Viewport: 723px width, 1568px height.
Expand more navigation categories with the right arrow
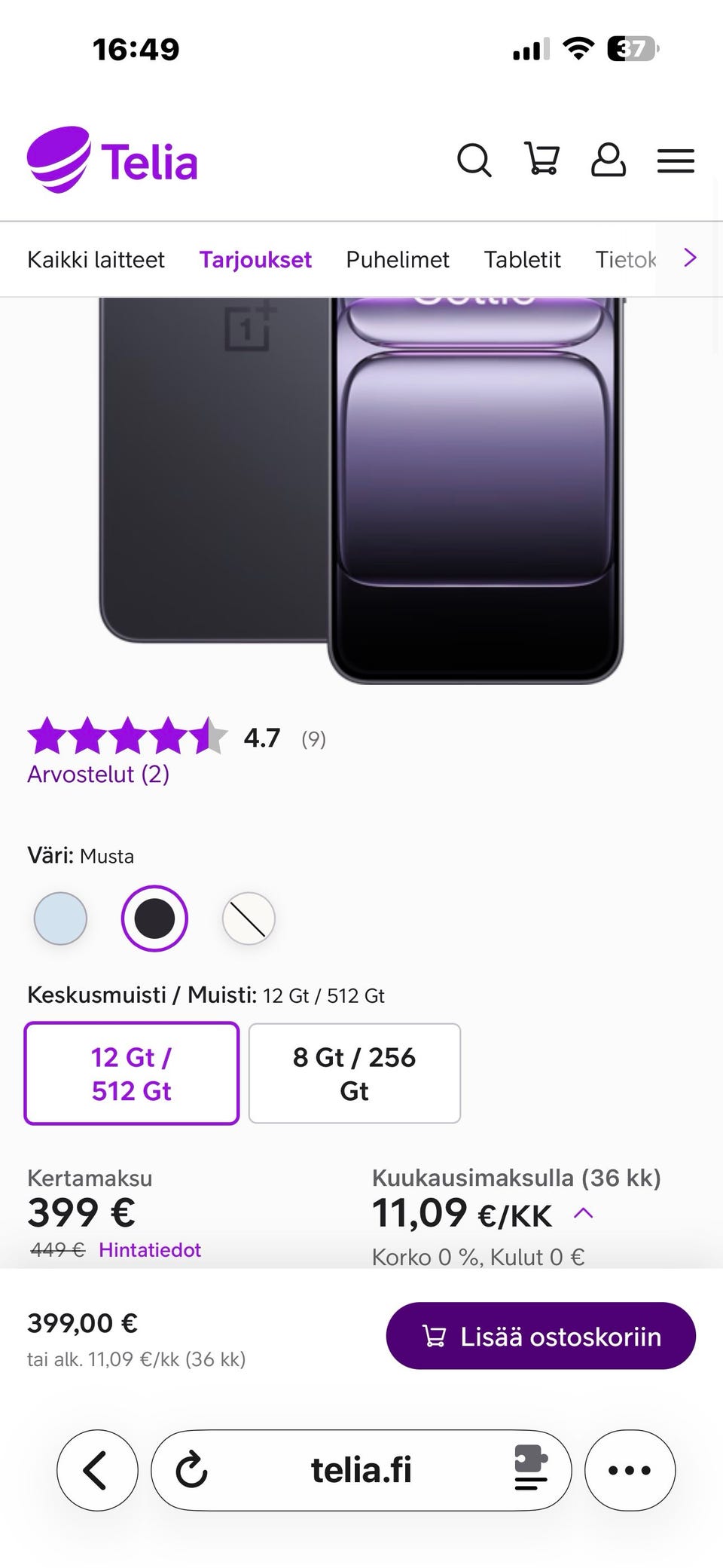(x=689, y=258)
